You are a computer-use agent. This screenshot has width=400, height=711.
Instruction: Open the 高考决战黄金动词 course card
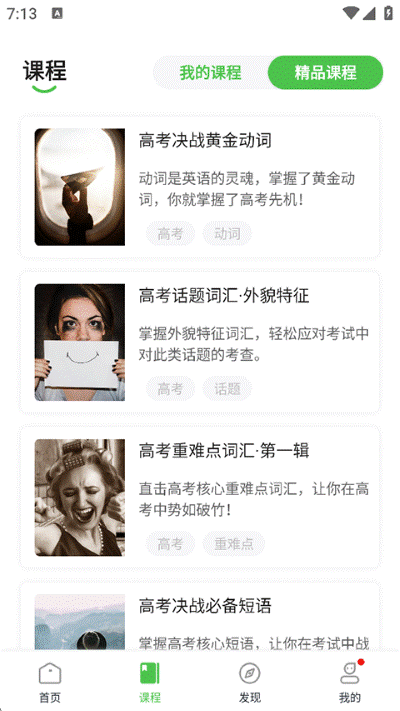point(200,187)
